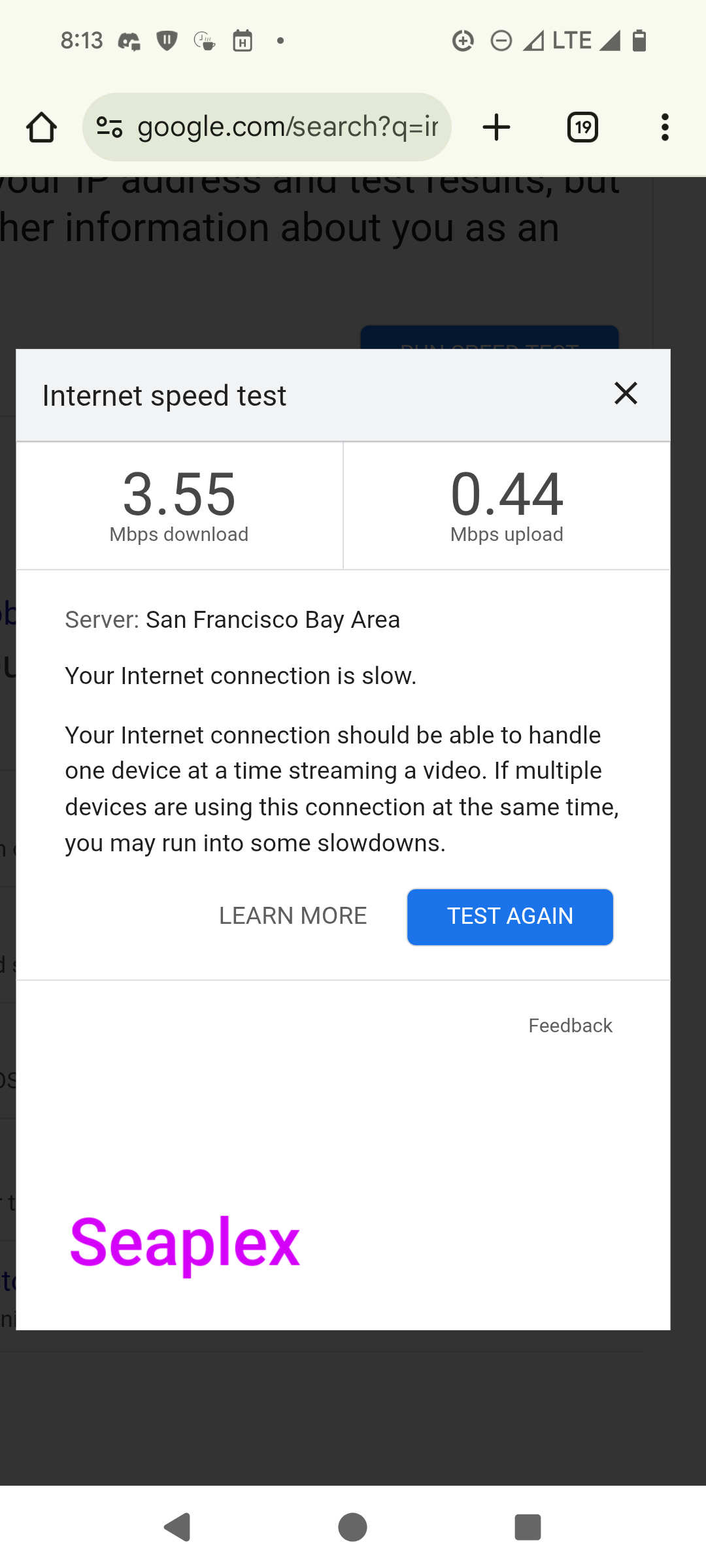Open the Chrome three-dot overflow menu
706x1568 pixels.
tap(665, 127)
